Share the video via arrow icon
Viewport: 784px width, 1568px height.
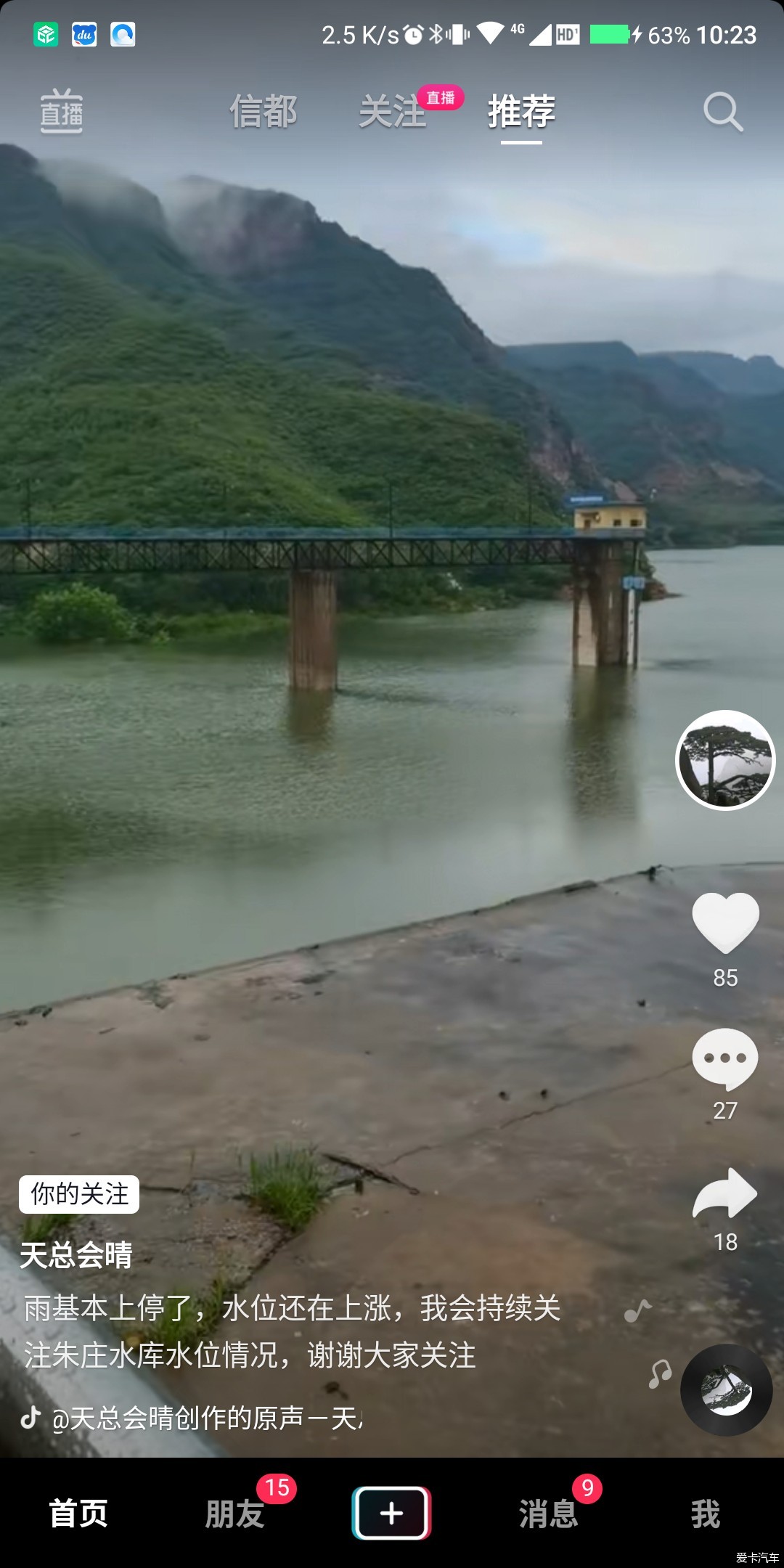pyautogui.click(x=725, y=1193)
